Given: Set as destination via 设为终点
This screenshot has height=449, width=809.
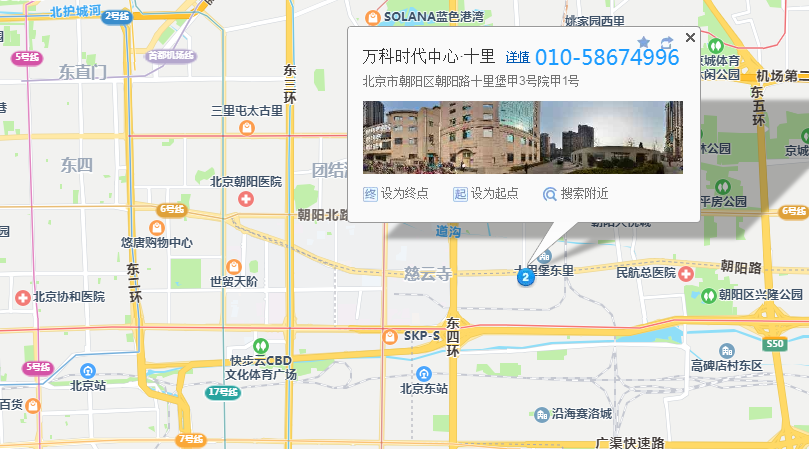Looking at the screenshot, I should (x=396, y=194).
